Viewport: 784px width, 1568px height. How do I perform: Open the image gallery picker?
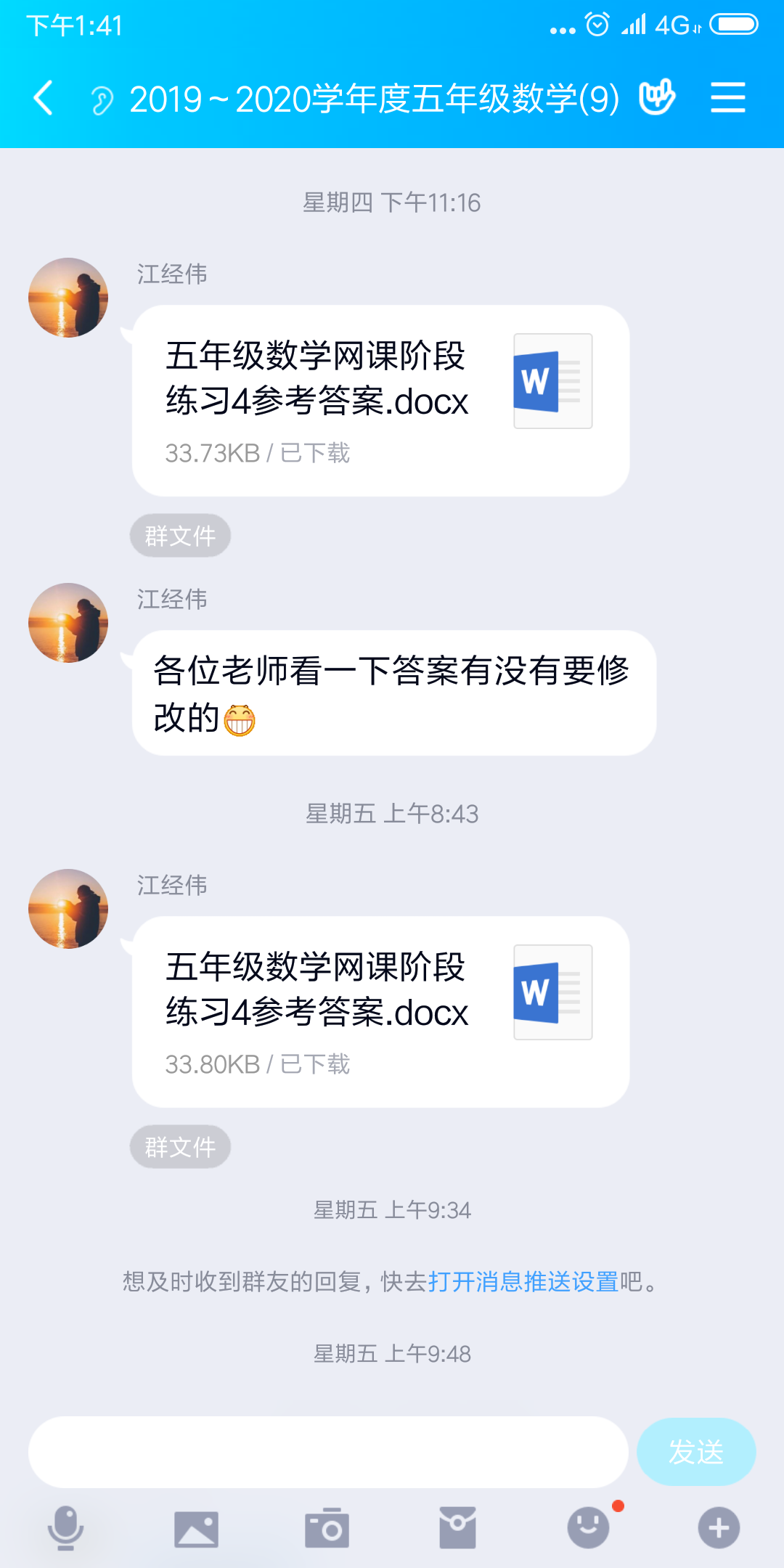[196, 1529]
